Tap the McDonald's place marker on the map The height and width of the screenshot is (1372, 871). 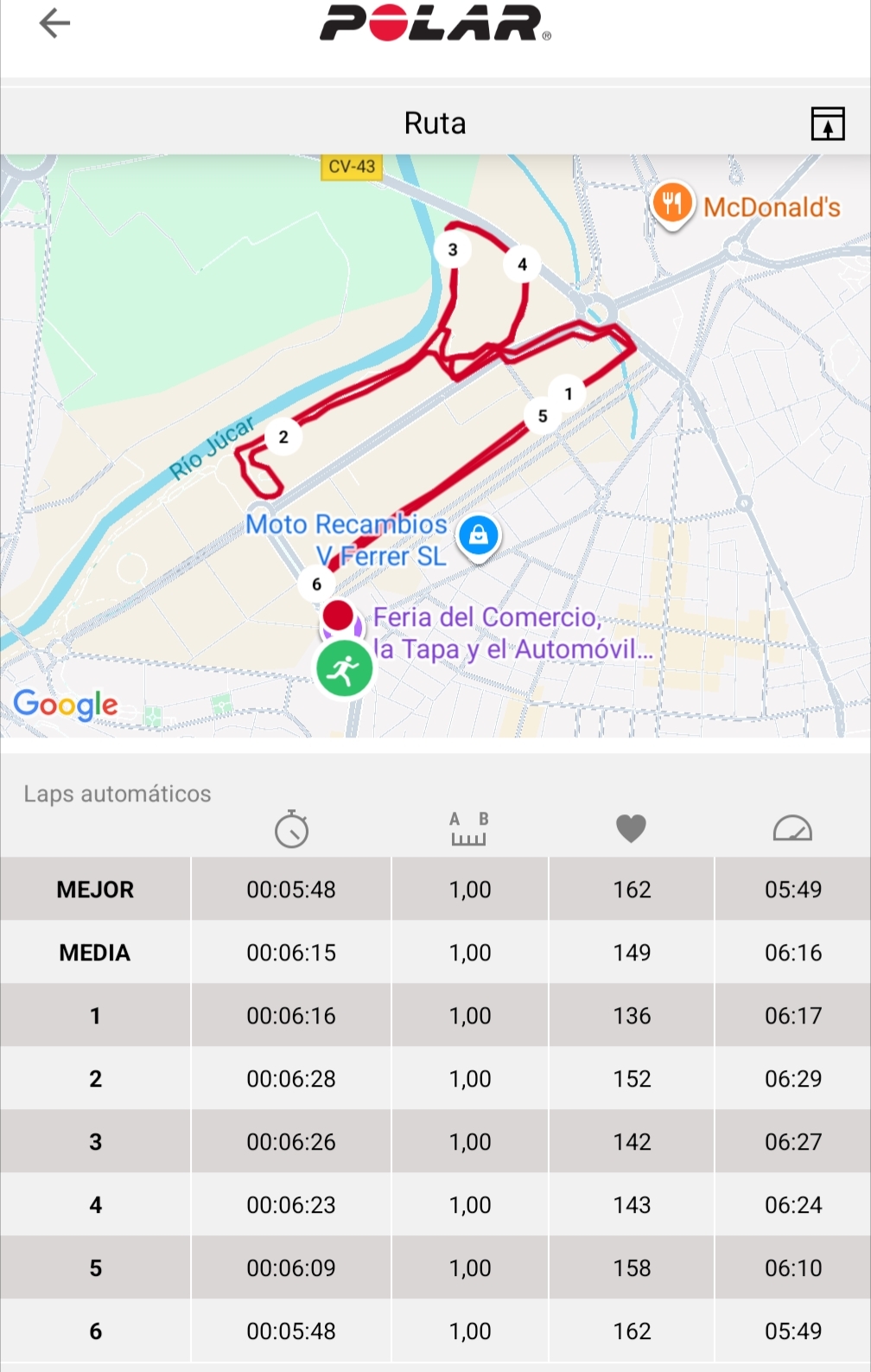click(672, 204)
